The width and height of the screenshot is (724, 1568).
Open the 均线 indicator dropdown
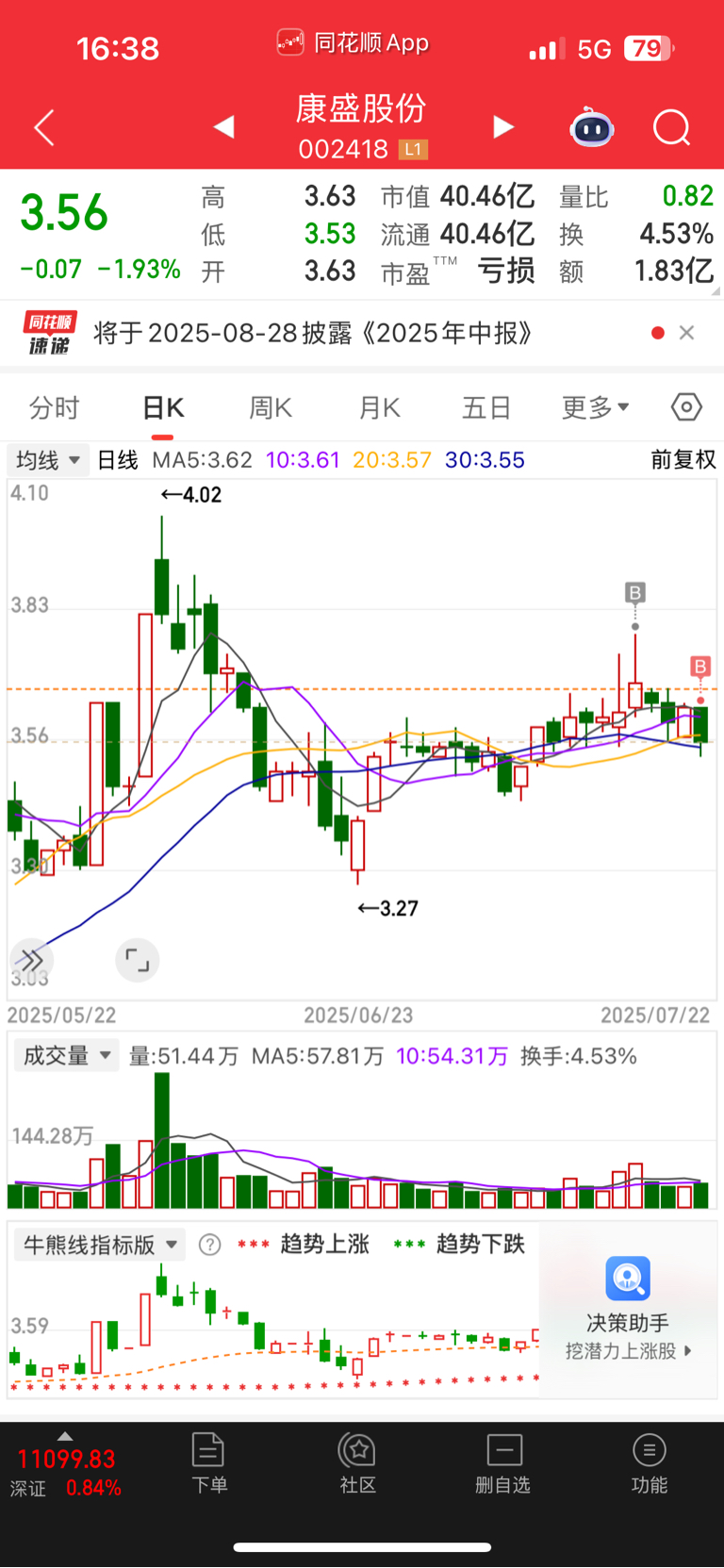coord(48,460)
